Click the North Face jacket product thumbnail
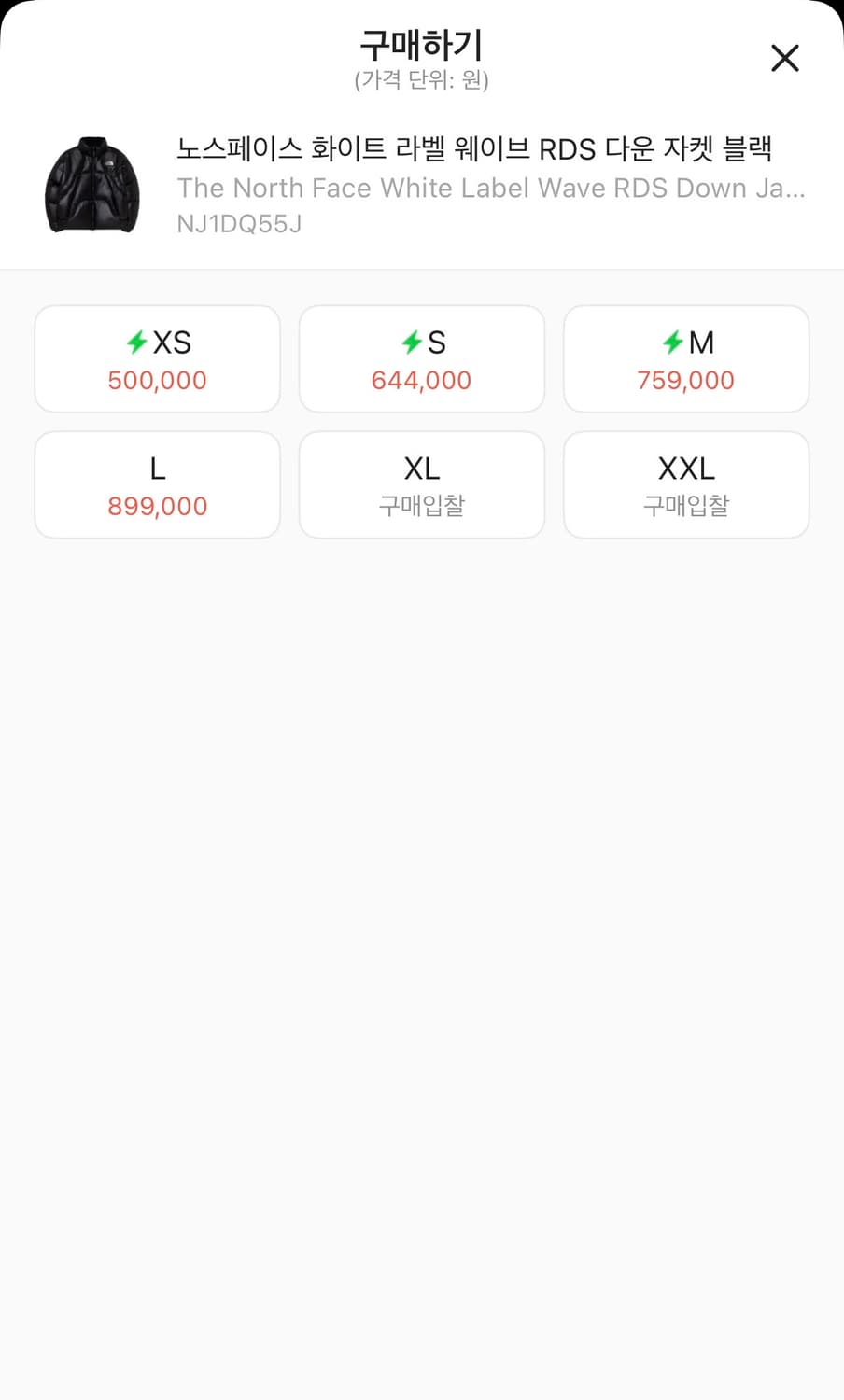 [91, 186]
